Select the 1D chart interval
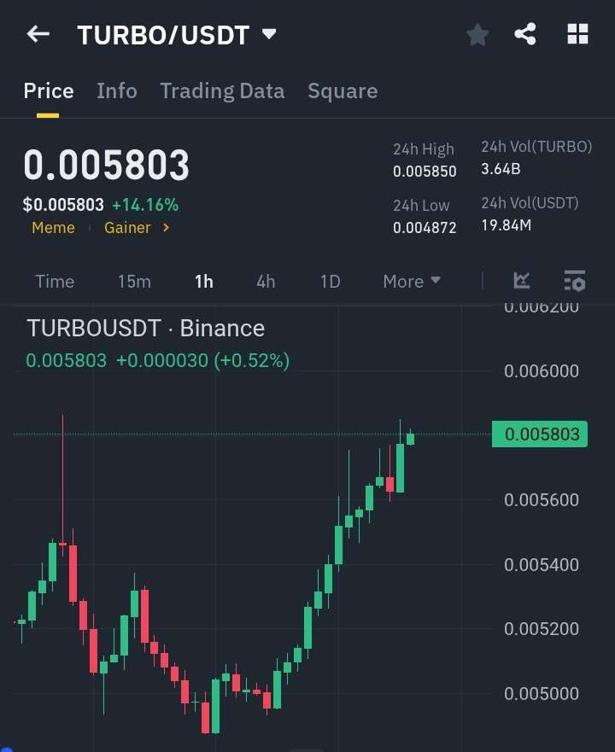This screenshot has width=615, height=752. 330,281
